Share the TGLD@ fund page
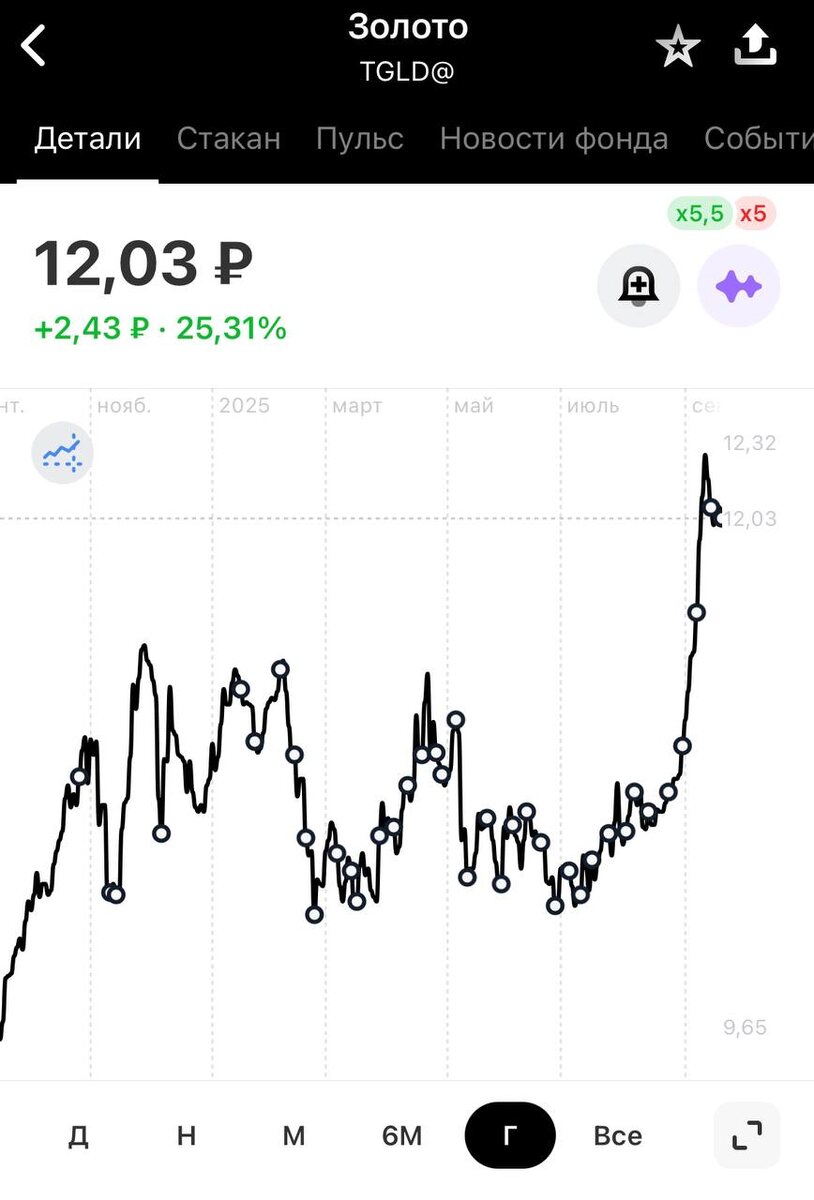The image size is (814, 1200). point(756,45)
